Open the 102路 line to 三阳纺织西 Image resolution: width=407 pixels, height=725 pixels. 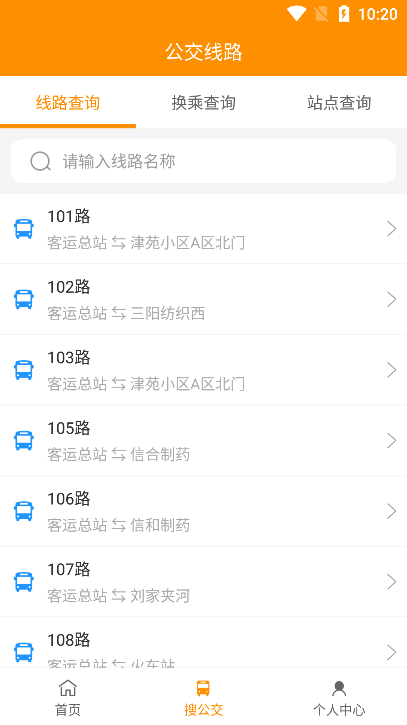pyautogui.click(x=204, y=300)
